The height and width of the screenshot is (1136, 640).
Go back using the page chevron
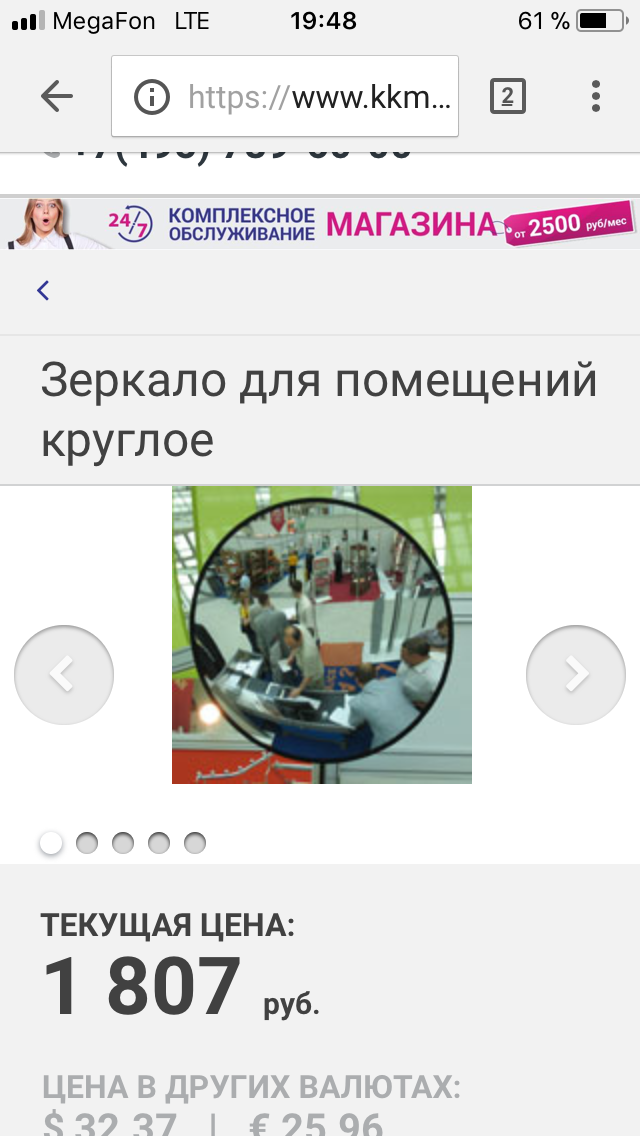(x=43, y=290)
